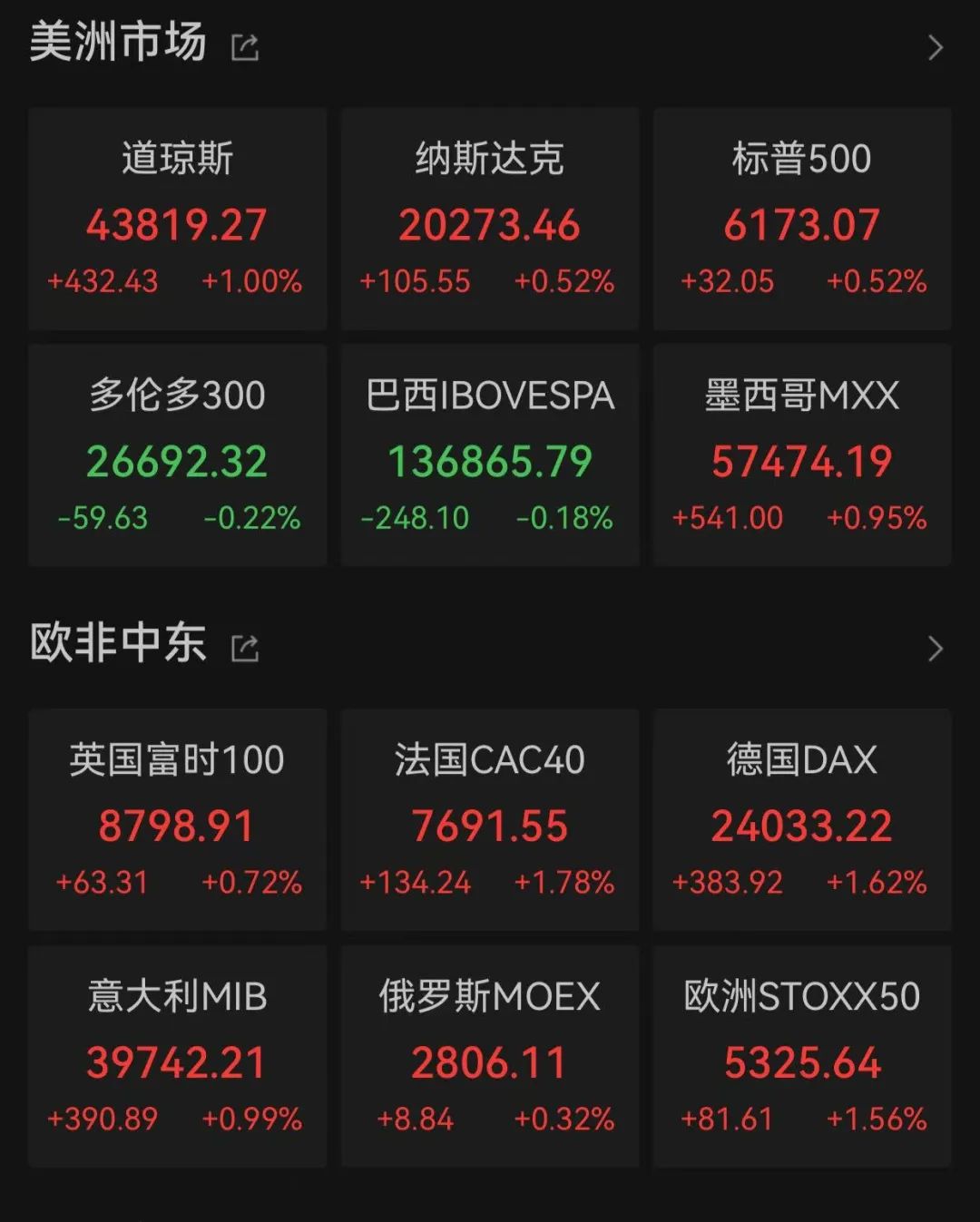980x1222 pixels.
Task: Expand the 欧非中东 list via chevron
Action: tap(936, 648)
